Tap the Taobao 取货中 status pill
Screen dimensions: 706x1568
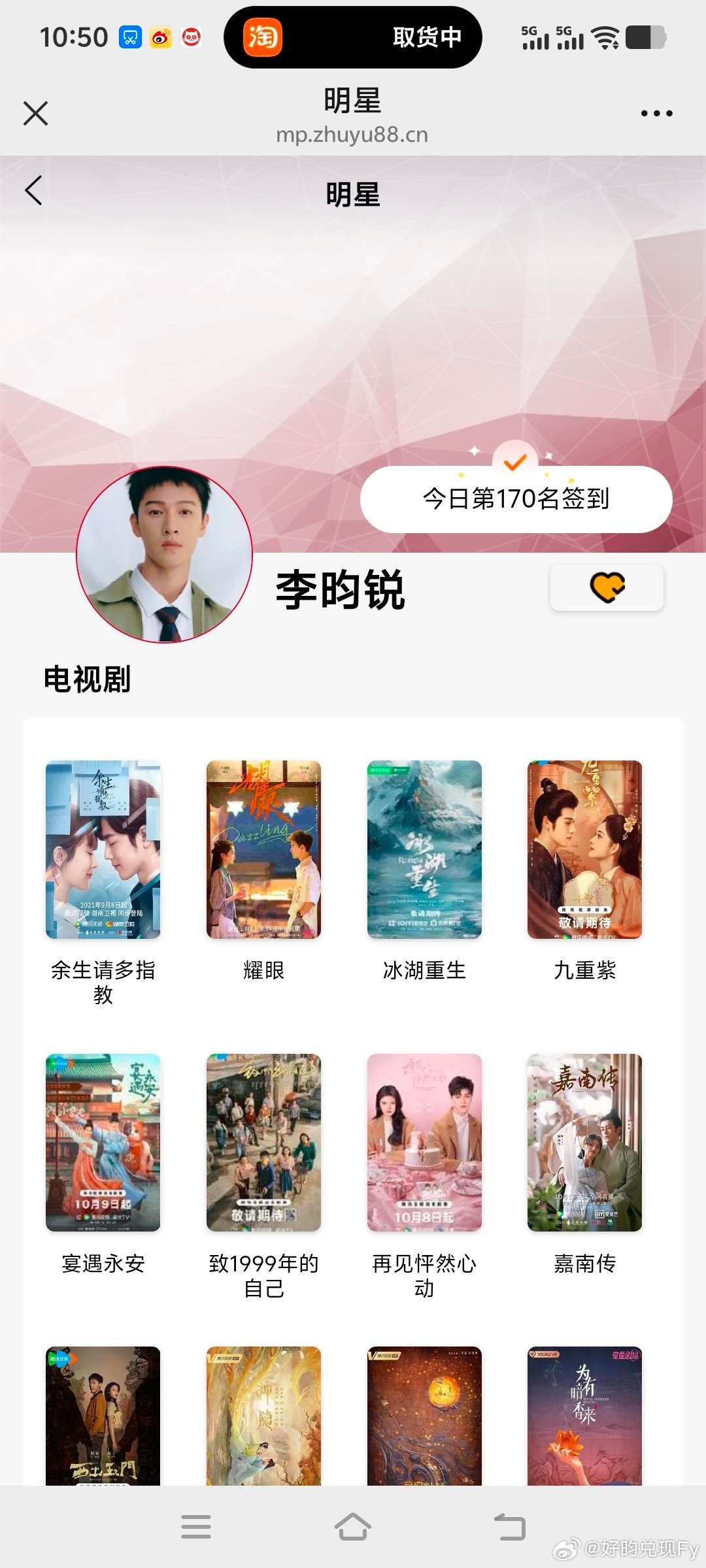click(353, 37)
